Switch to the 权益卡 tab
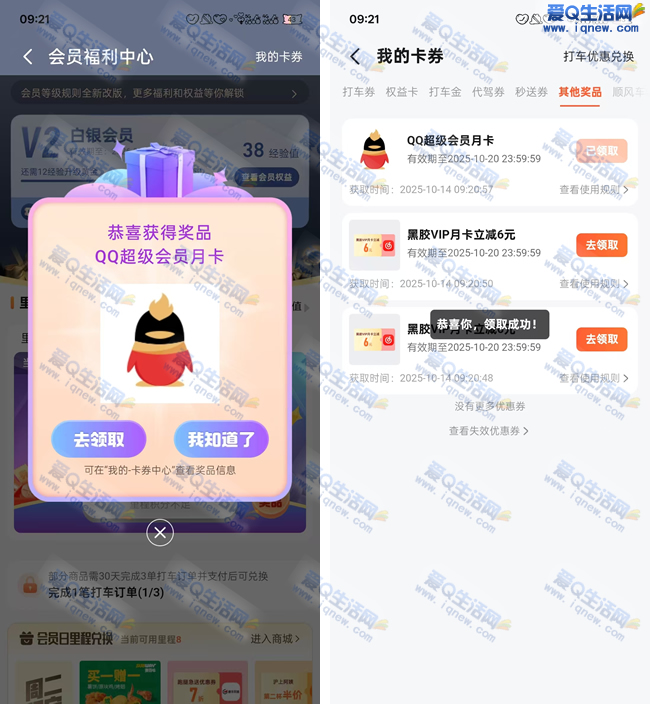 point(402,92)
